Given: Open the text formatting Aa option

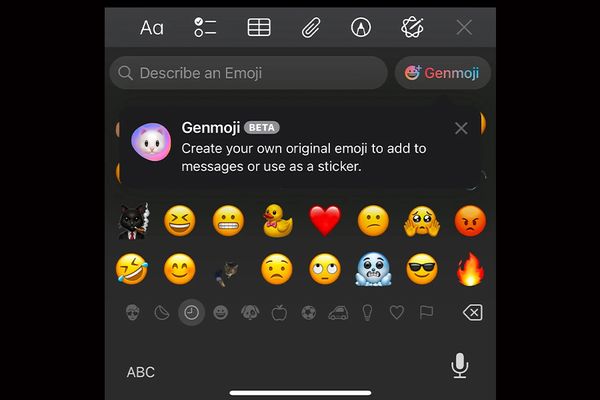Looking at the screenshot, I should (152, 28).
